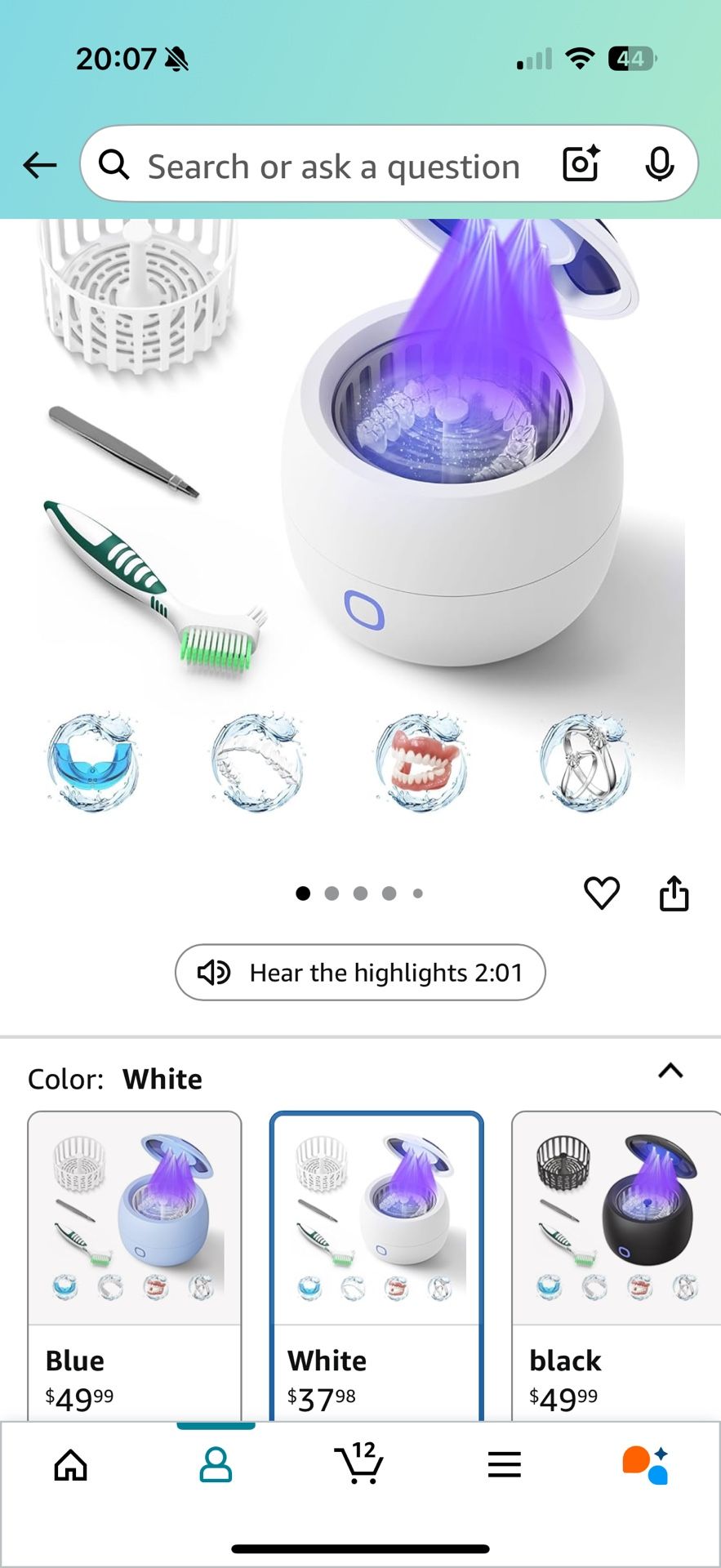Share this product
This screenshot has width=721, height=1568.
coord(674,893)
